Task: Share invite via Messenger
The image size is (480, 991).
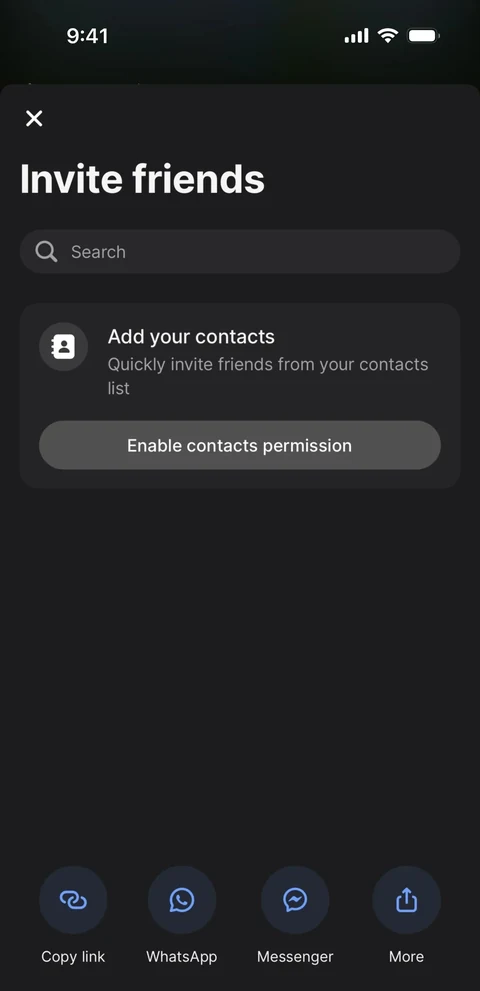Action: (295, 900)
